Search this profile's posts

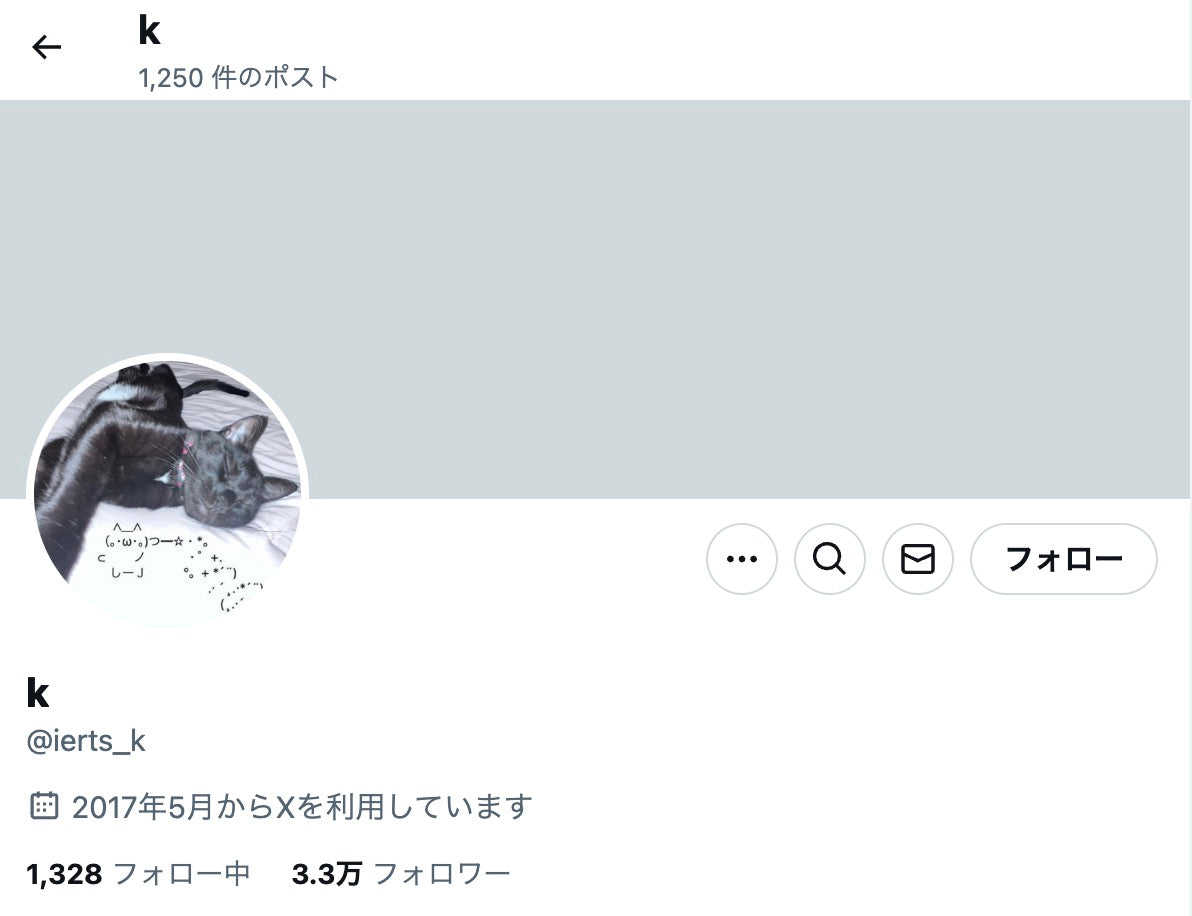pyautogui.click(x=829, y=559)
